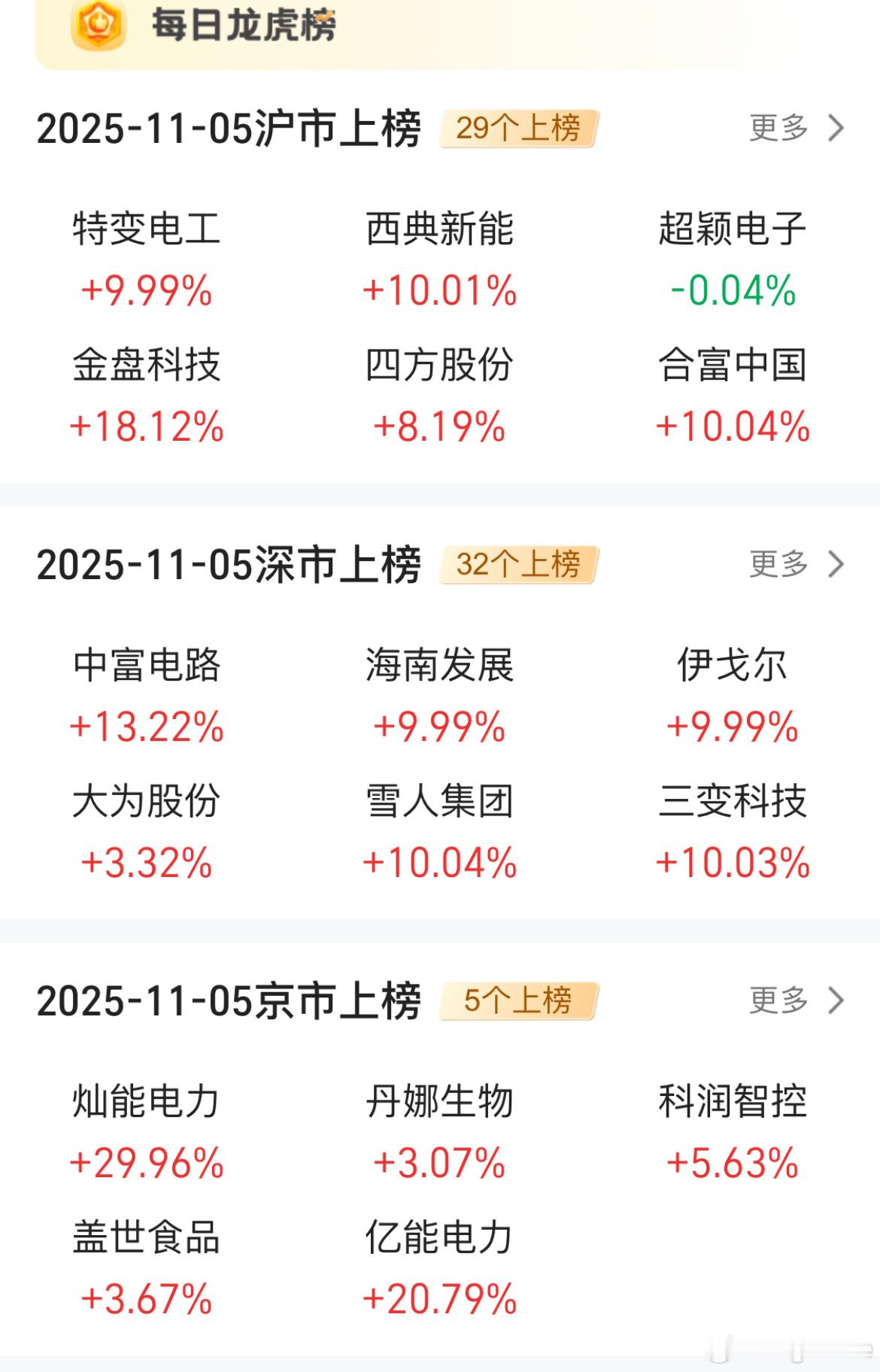View details for 超颖电子
The image size is (880, 1372).
(x=733, y=260)
